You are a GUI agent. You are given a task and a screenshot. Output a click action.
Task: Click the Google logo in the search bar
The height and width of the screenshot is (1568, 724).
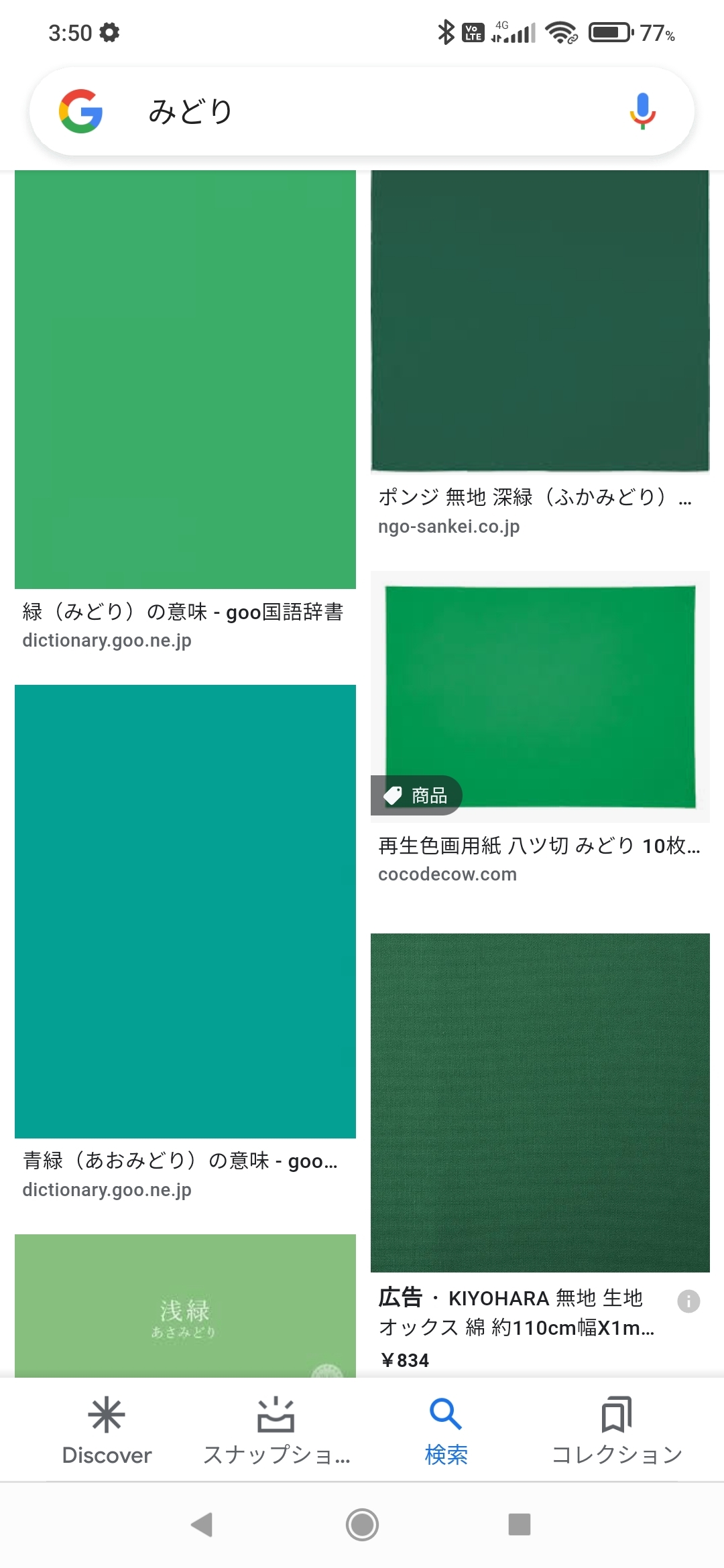[x=82, y=111]
